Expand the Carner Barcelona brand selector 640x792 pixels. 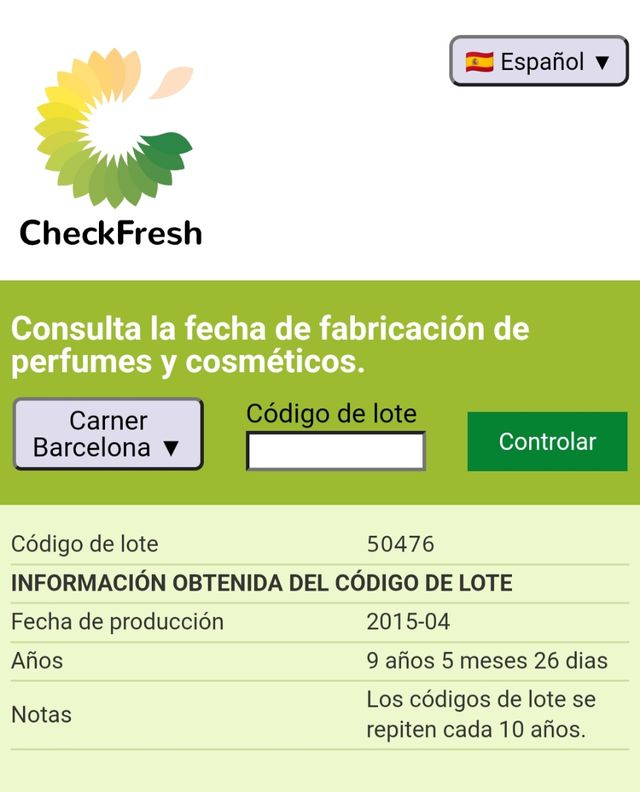pos(108,434)
